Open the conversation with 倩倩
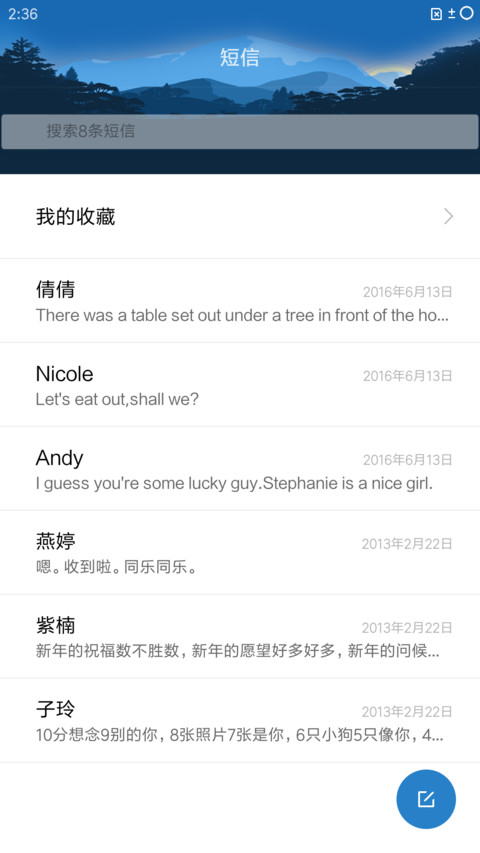This screenshot has width=480, height=853. (x=240, y=301)
